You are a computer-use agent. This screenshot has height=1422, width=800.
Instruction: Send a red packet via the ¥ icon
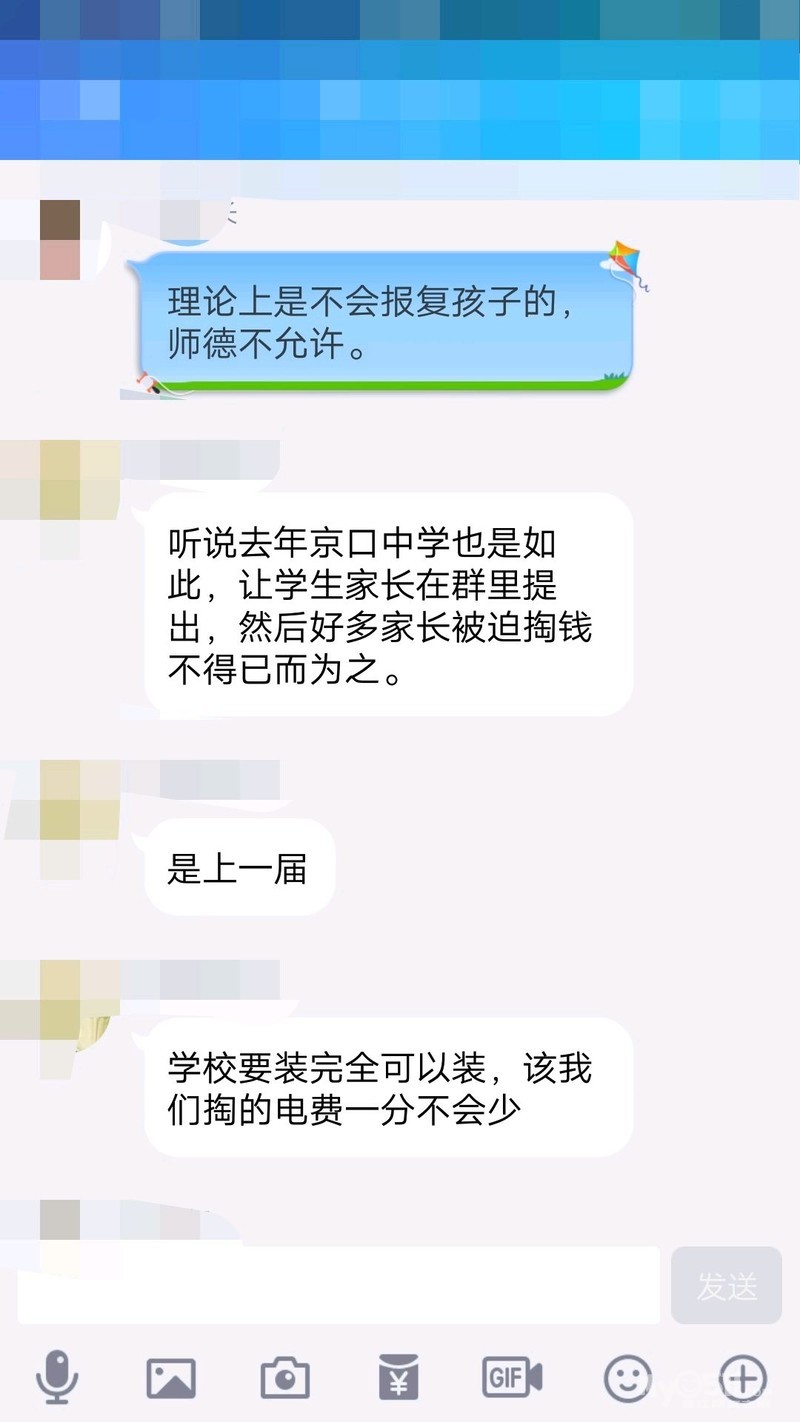(x=398, y=1378)
